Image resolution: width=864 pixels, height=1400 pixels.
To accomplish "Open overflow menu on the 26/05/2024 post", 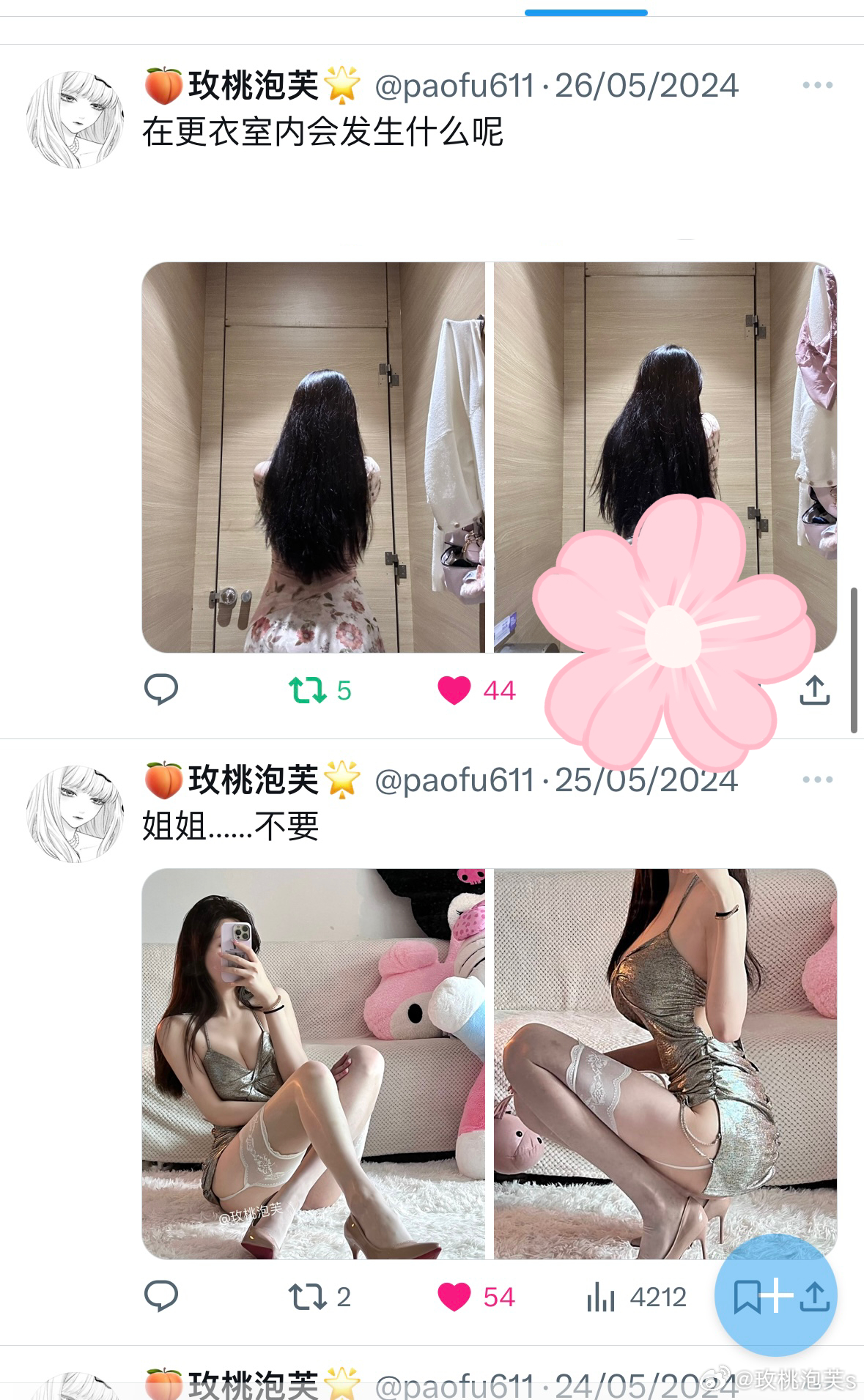I will click(x=817, y=86).
